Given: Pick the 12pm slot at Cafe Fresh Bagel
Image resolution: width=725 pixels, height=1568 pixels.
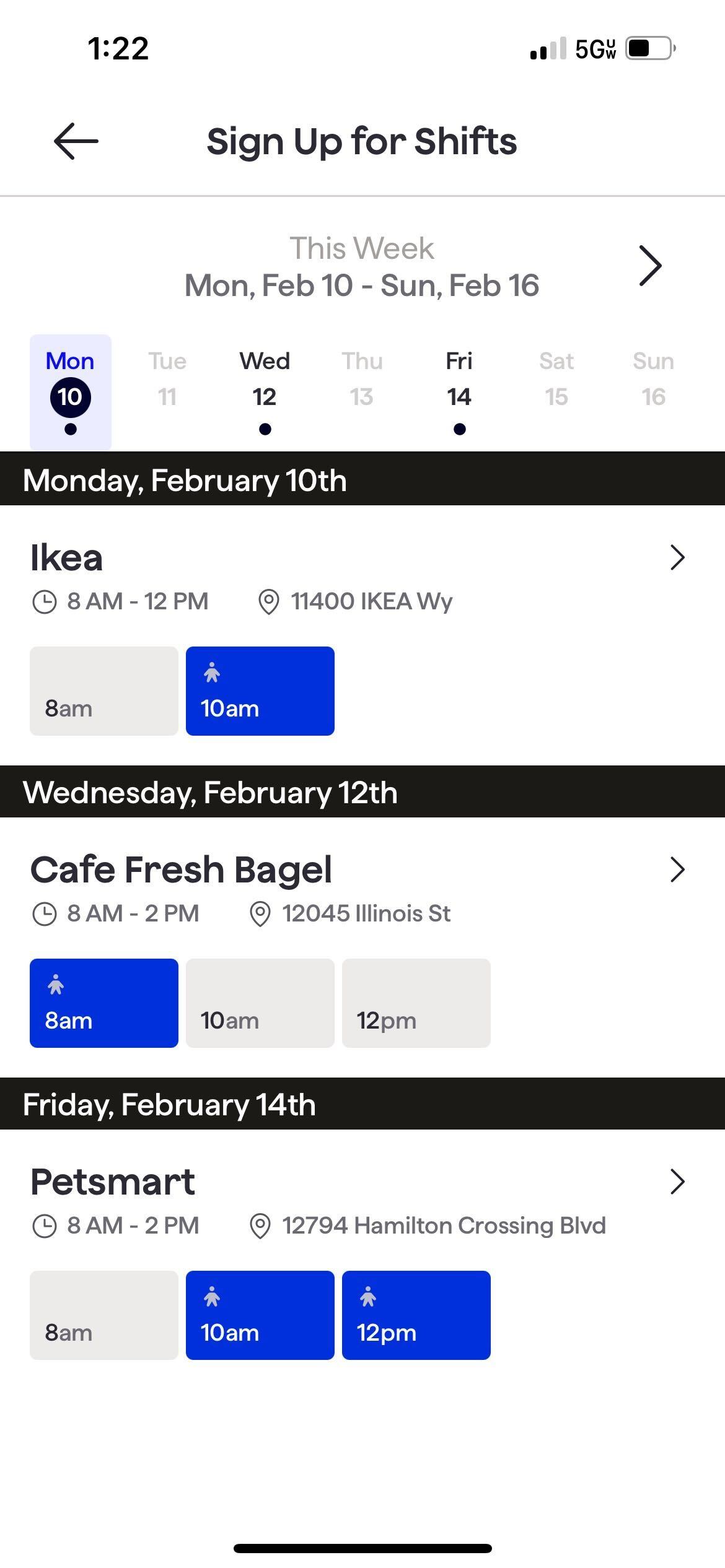Looking at the screenshot, I should (x=416, y=1003).
